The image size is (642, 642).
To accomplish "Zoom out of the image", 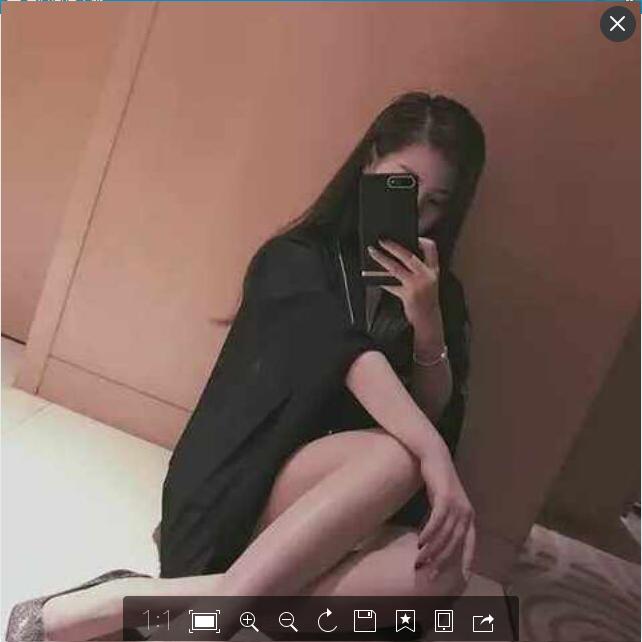I will [288, 621].
